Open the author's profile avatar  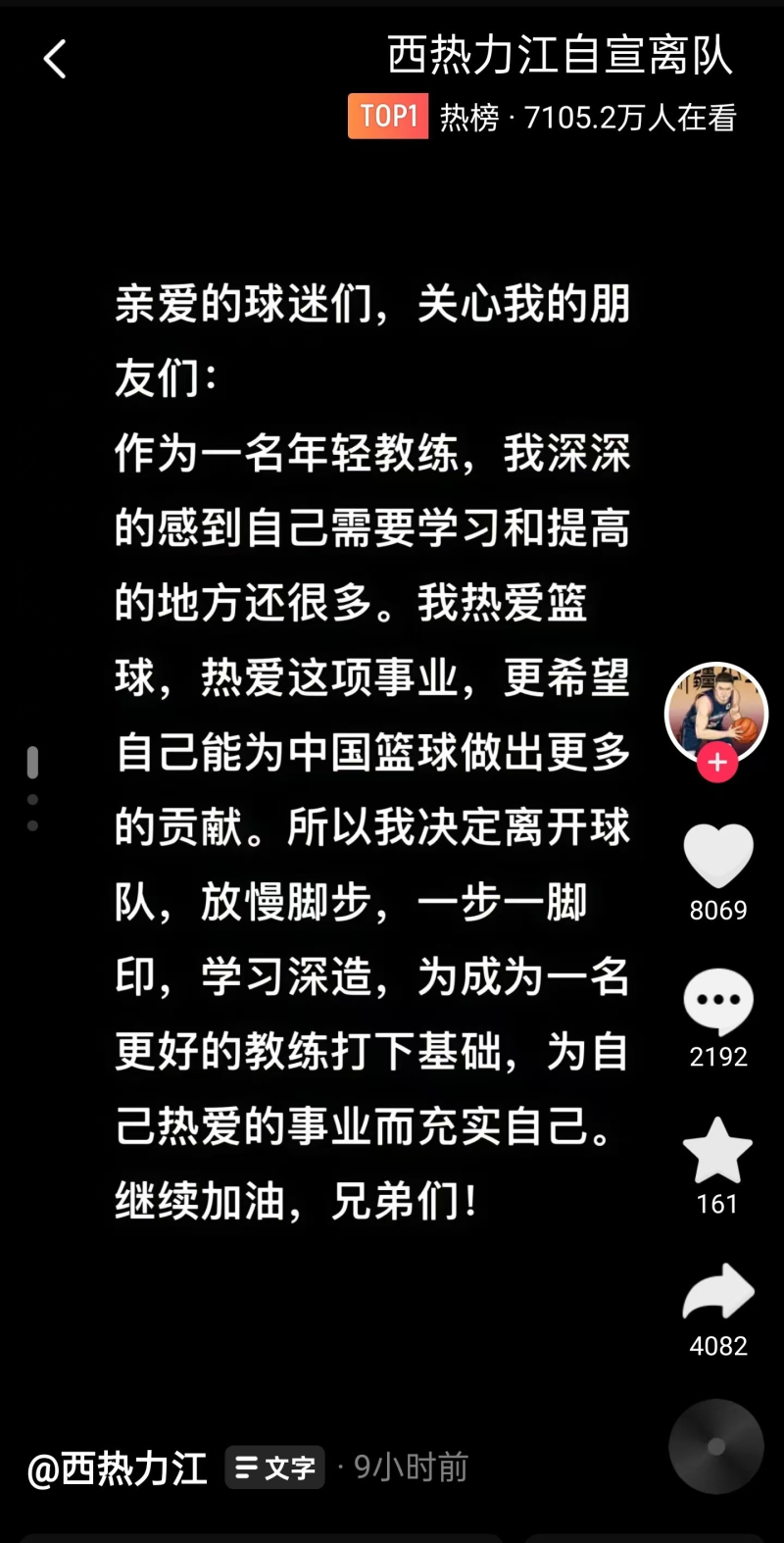(716, 712)
